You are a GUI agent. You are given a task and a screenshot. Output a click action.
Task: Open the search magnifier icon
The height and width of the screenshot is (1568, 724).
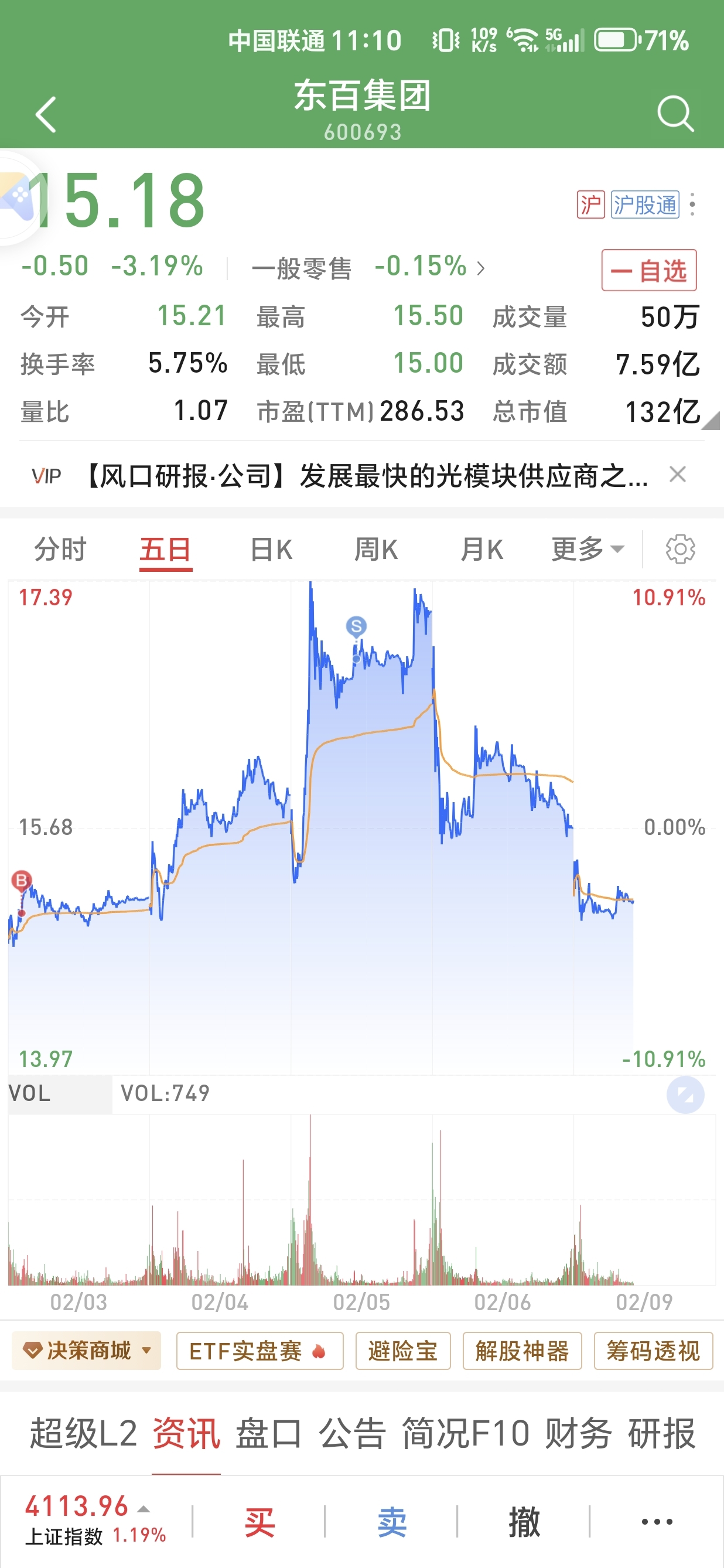[x=675, y=113]
